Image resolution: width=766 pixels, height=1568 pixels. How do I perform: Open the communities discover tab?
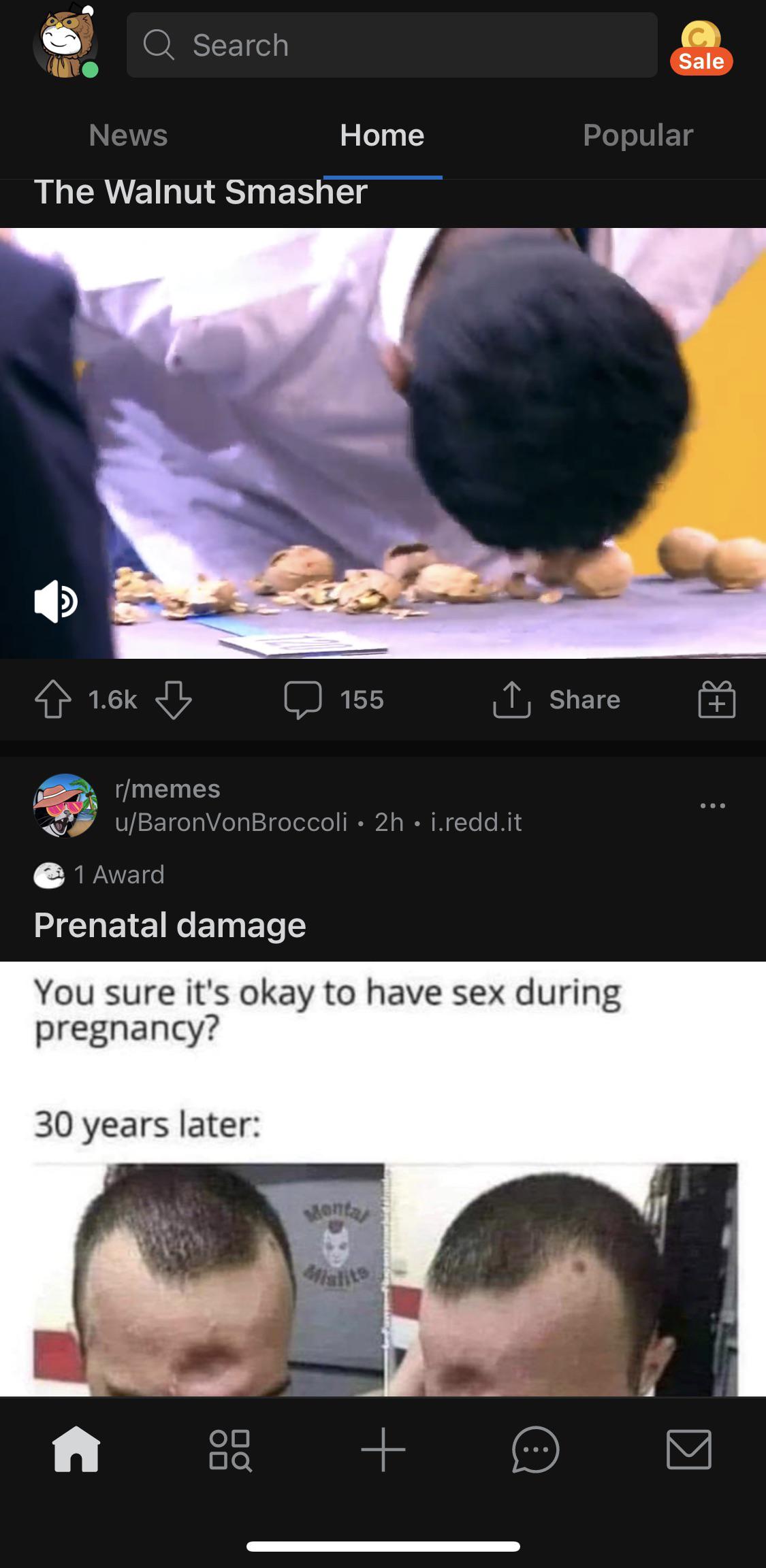tap(230, 1450)
